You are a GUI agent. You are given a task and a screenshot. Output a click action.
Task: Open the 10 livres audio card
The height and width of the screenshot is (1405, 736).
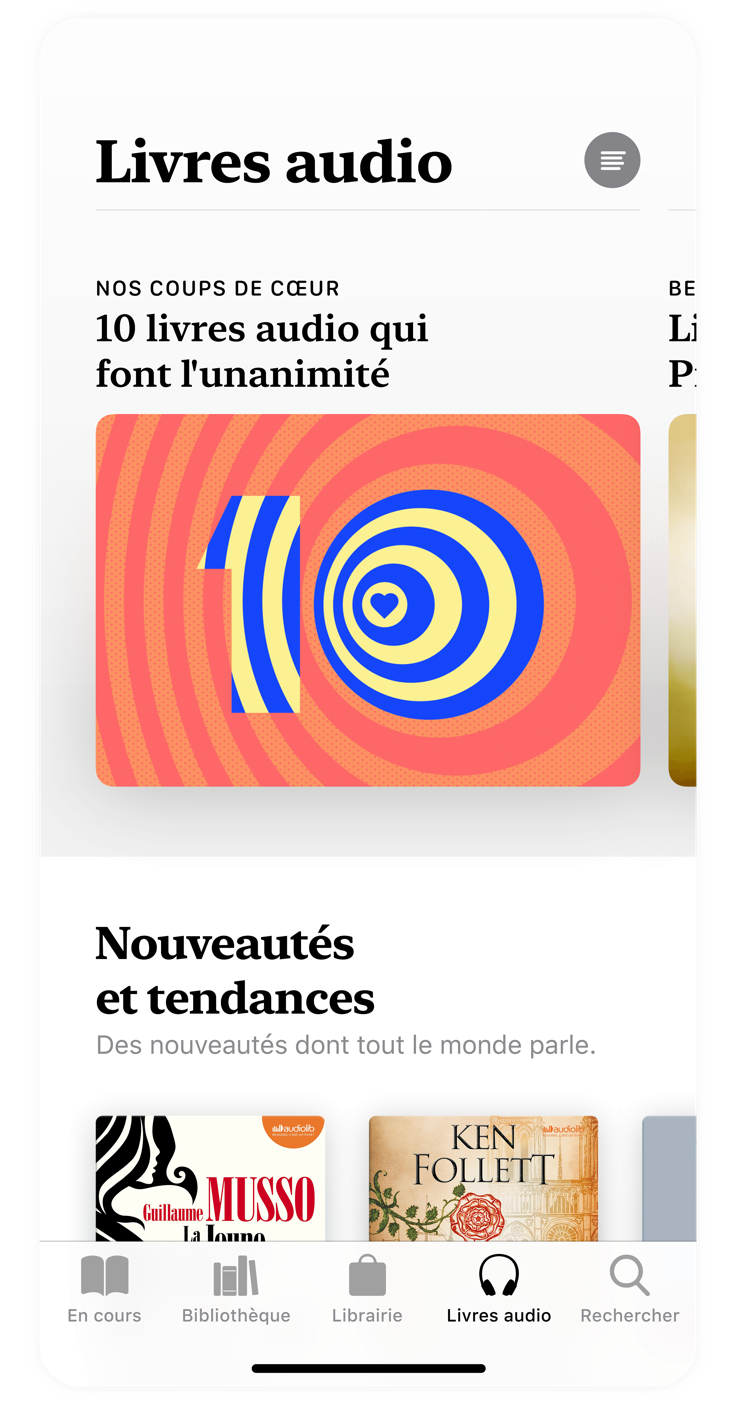click(x=367, y=600)
